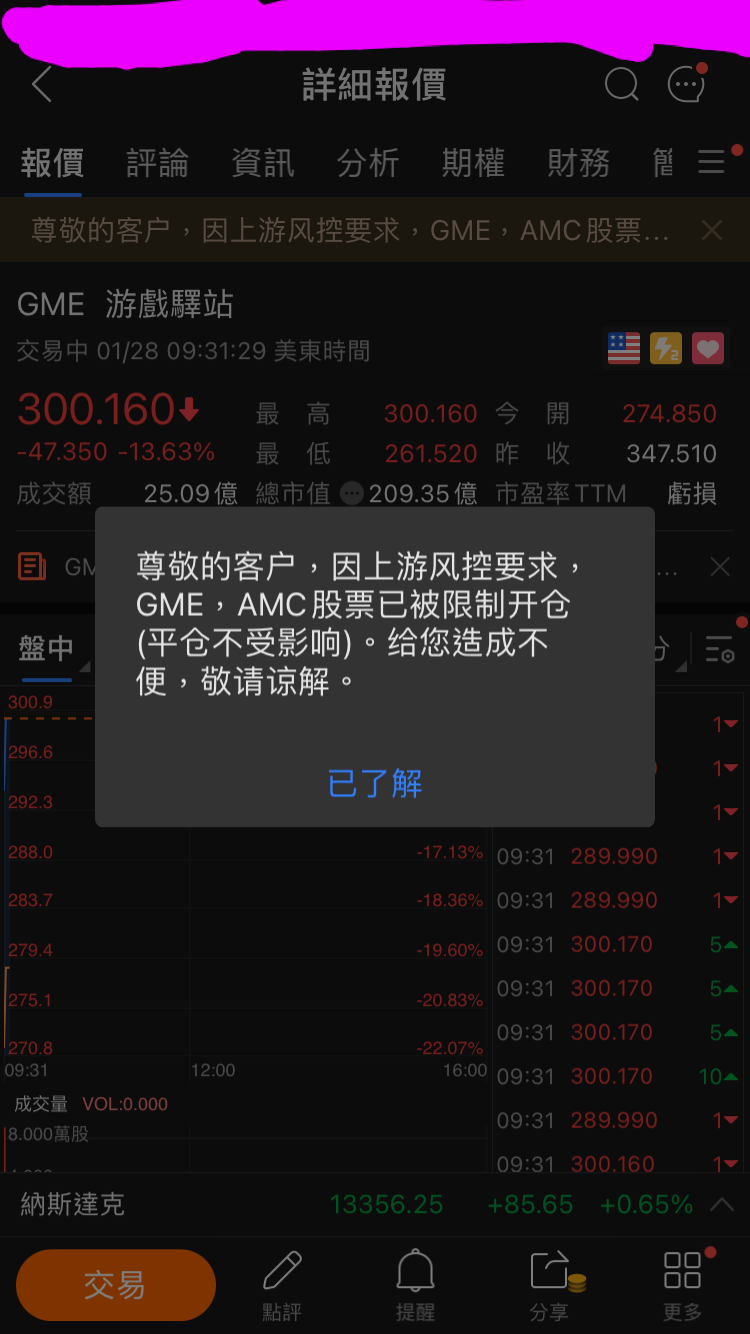Open the messages bubble icon top right

[x=685, y=85]
